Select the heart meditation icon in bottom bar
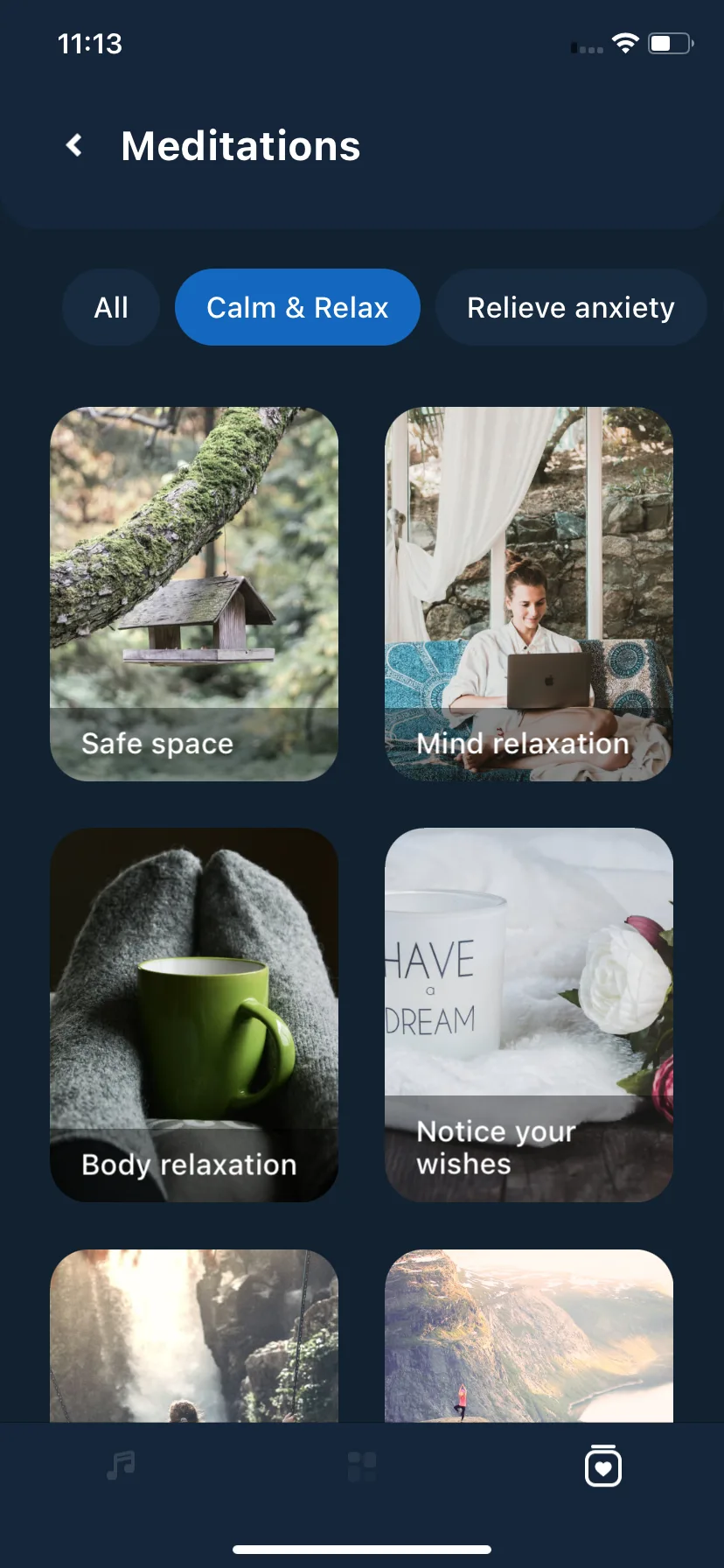Viewport: 724px width, 1568px height. pyautogui.click(x=602, y=1466)
